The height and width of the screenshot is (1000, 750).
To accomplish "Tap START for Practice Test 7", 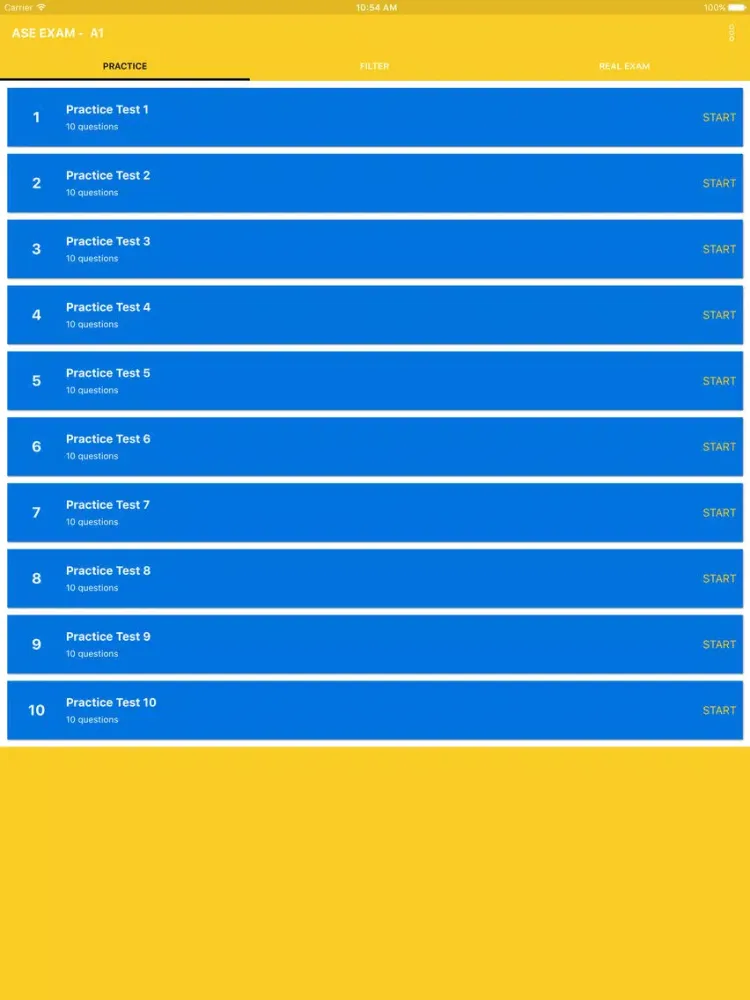I will tap(718, 513).
